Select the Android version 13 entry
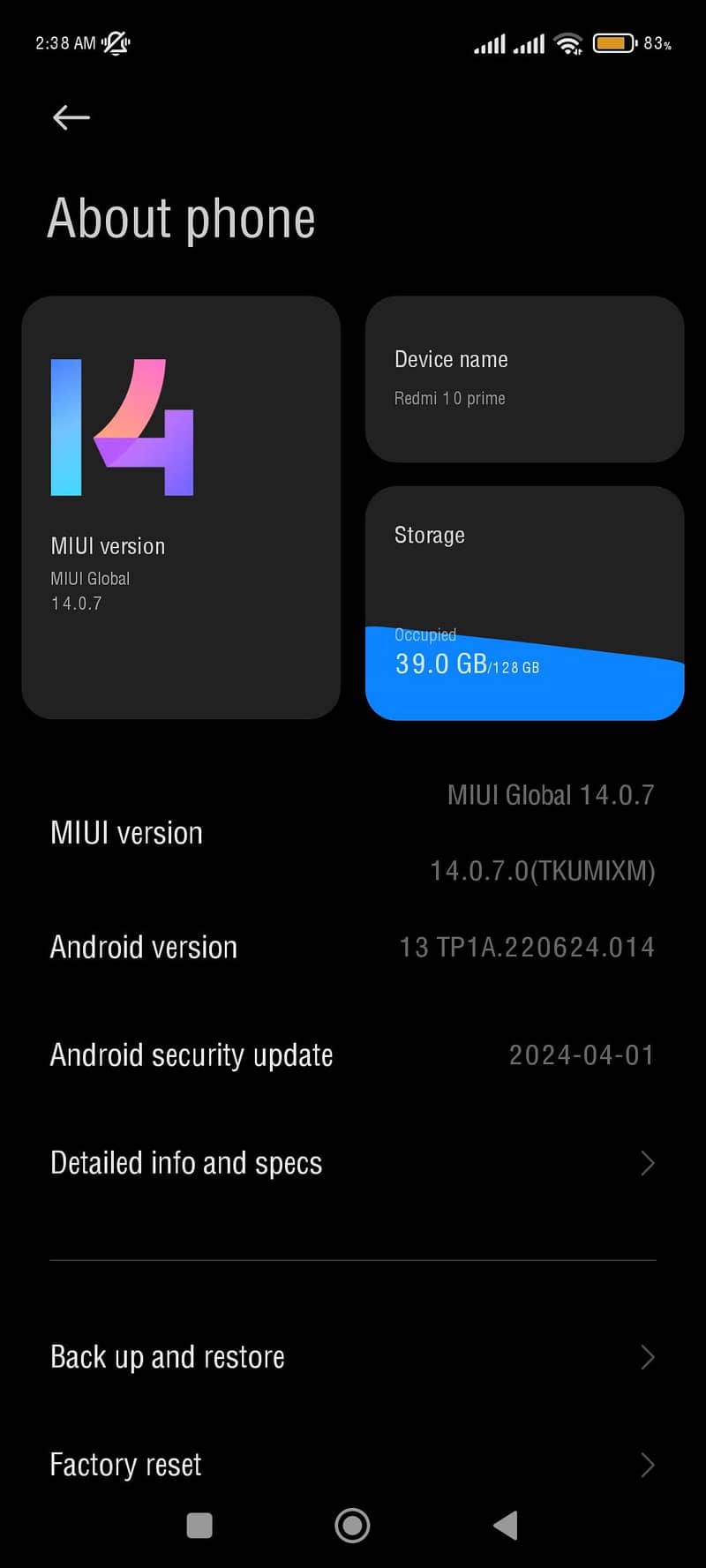This screenshot has height=1568, width=706. 353,947
